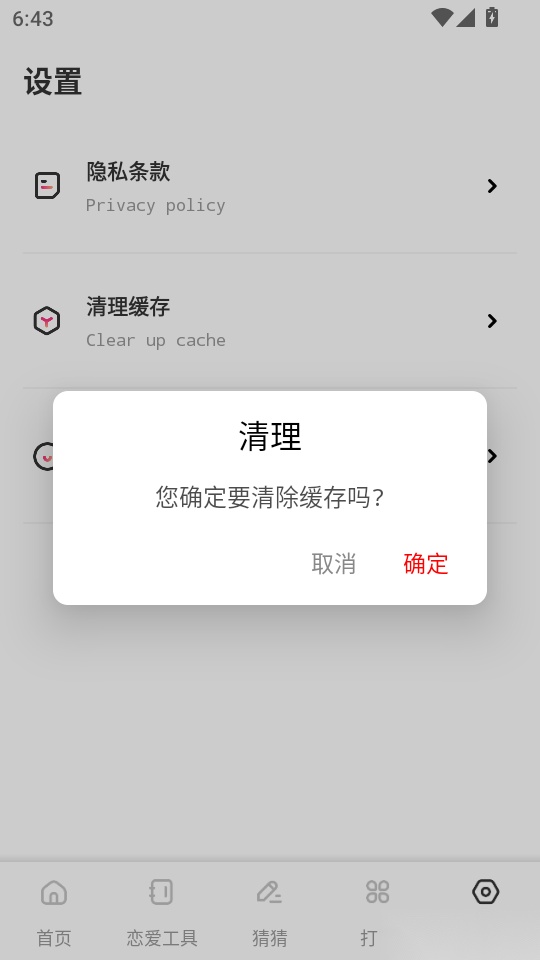The width and height of the screenshot is (540, 960).
Task: Switch to the 猜猜 tab
Action: point(269,911)
